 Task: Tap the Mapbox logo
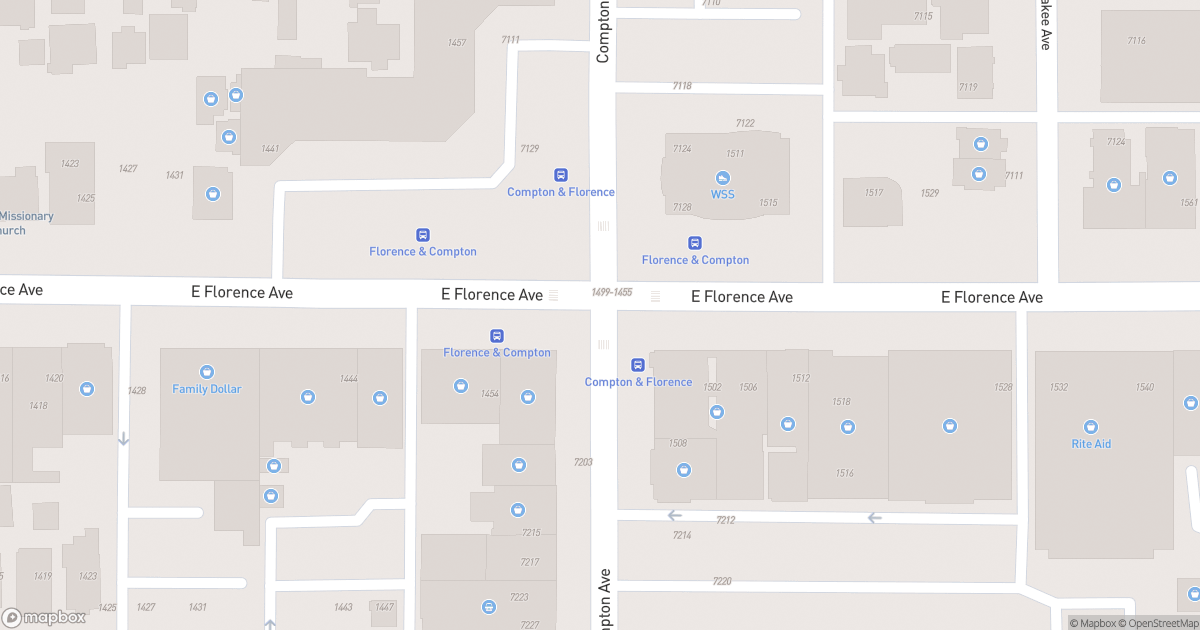point(44,617)
